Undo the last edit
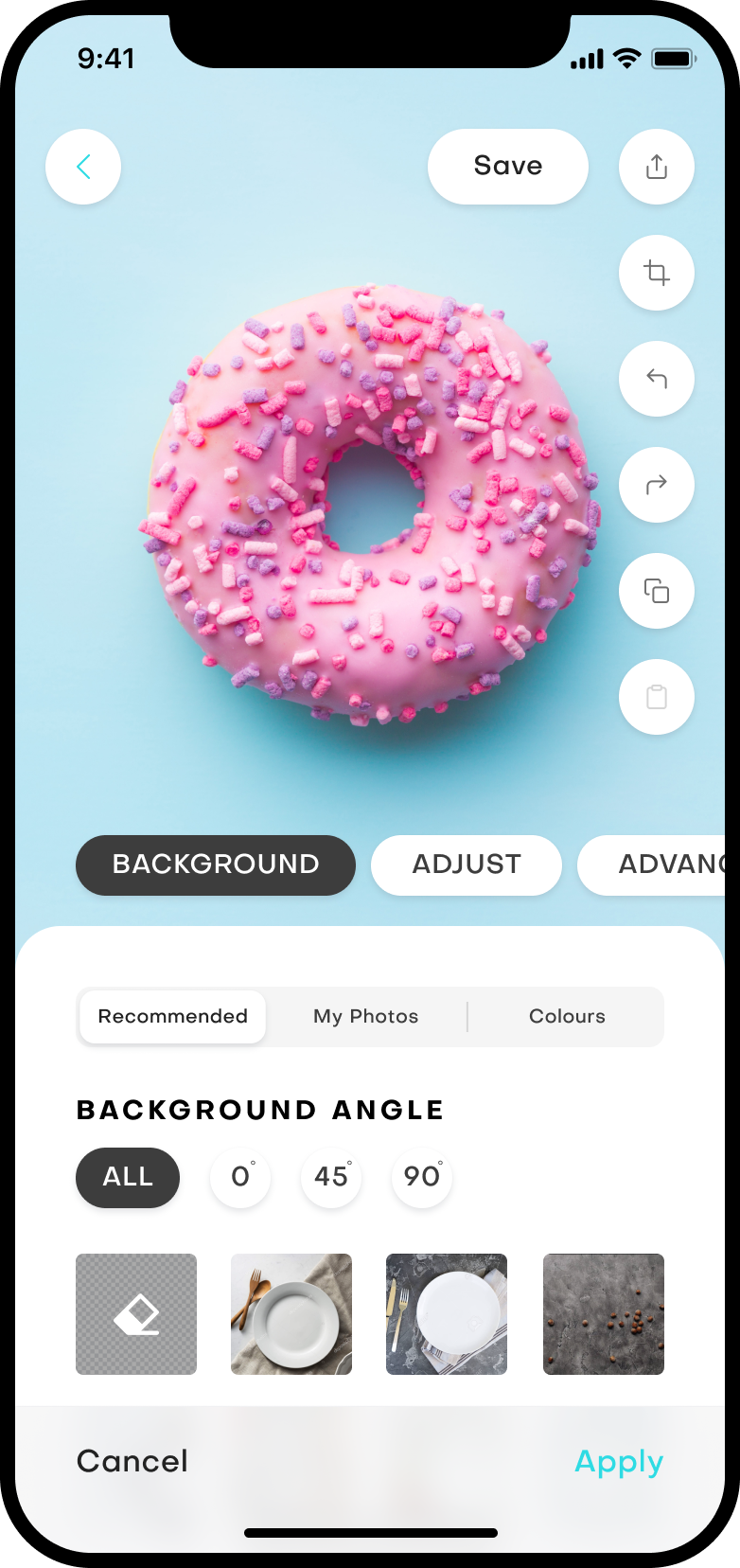This screenshot has width=740, height=1568. pyautogui.click(x=657, y=379)
